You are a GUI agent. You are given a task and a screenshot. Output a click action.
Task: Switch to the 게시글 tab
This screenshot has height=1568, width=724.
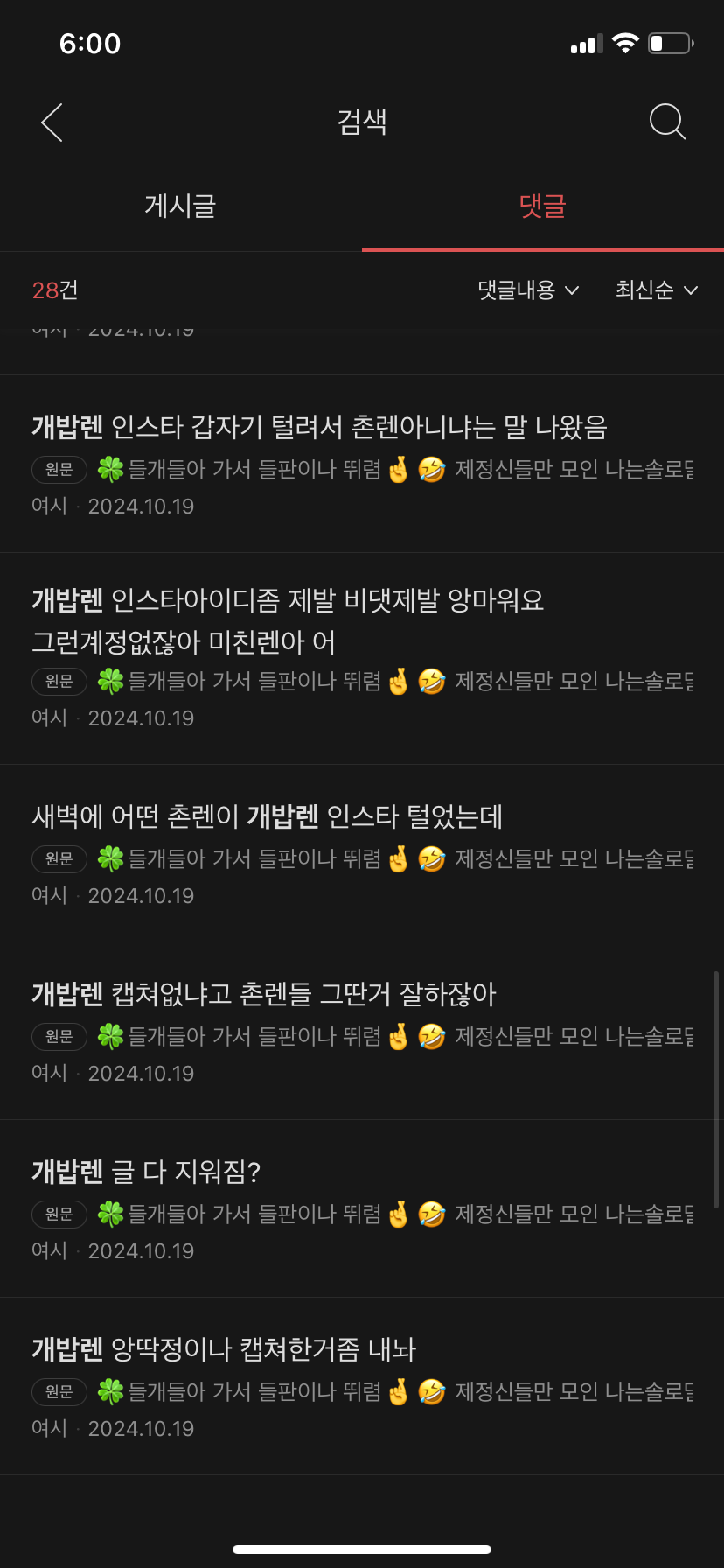pyautogui.click(x=180, y=206)
